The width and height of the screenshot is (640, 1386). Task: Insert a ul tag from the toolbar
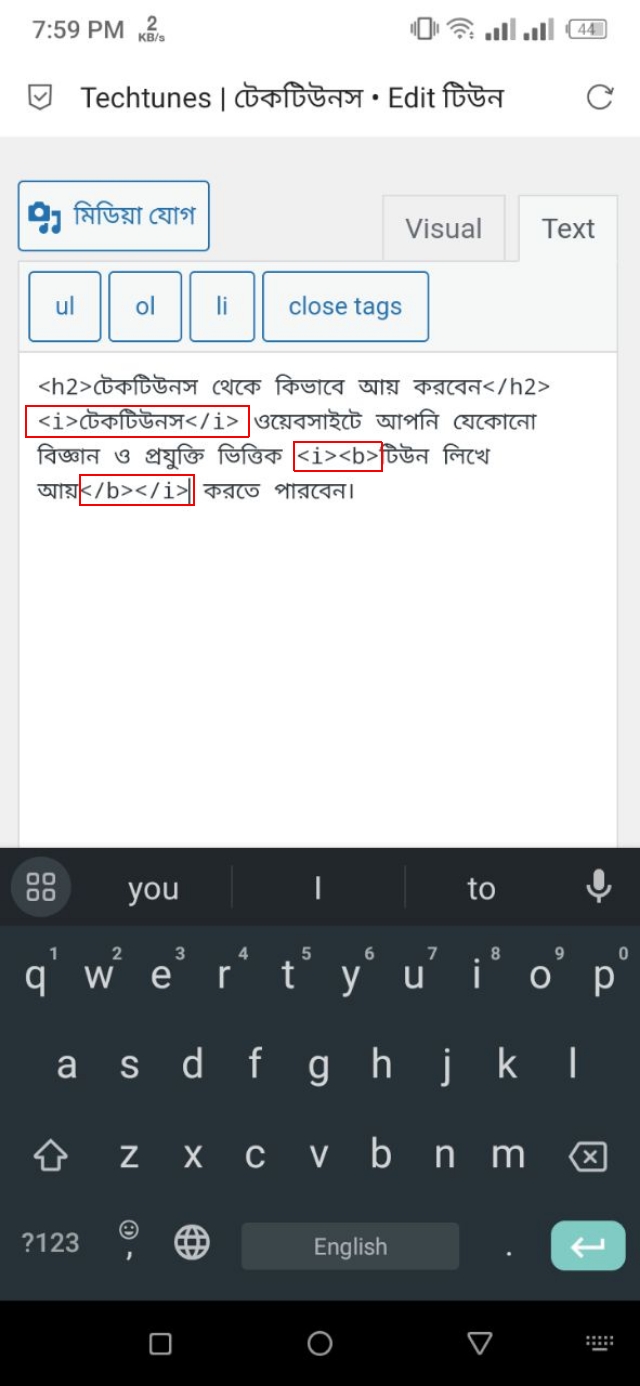(x=65, y=306)
